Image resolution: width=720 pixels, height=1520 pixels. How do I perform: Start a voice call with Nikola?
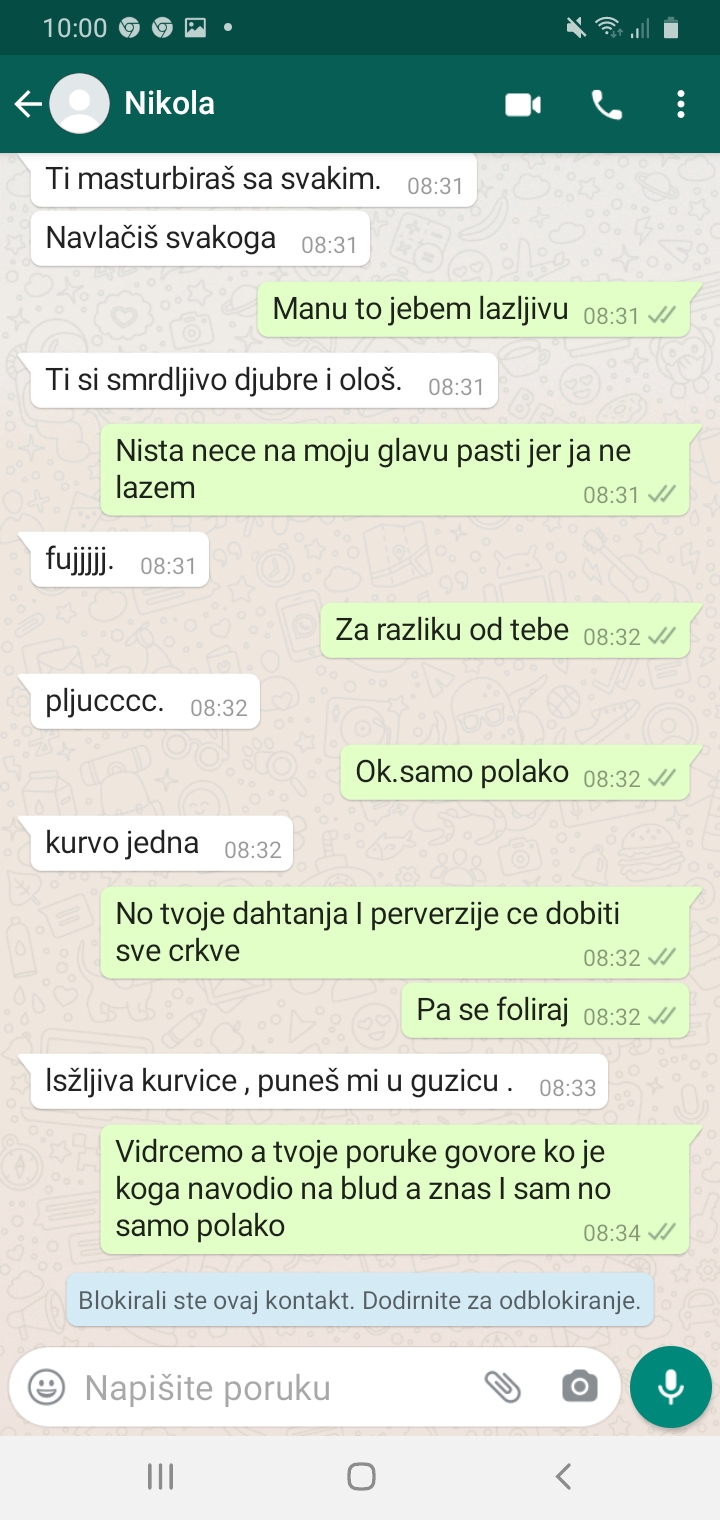coord(607,104)
